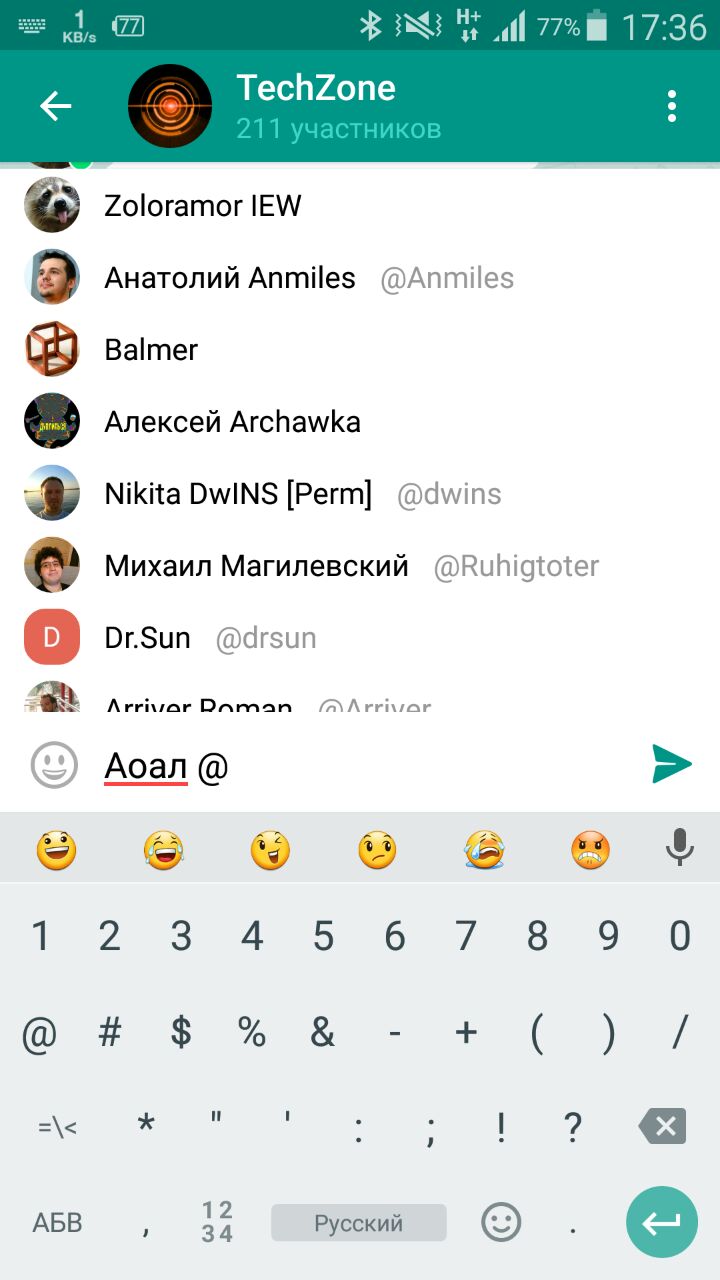The height and width of the screenshot is (1280, 720).
Task: Start voice input with the microphone key
Action: point(680,849)
